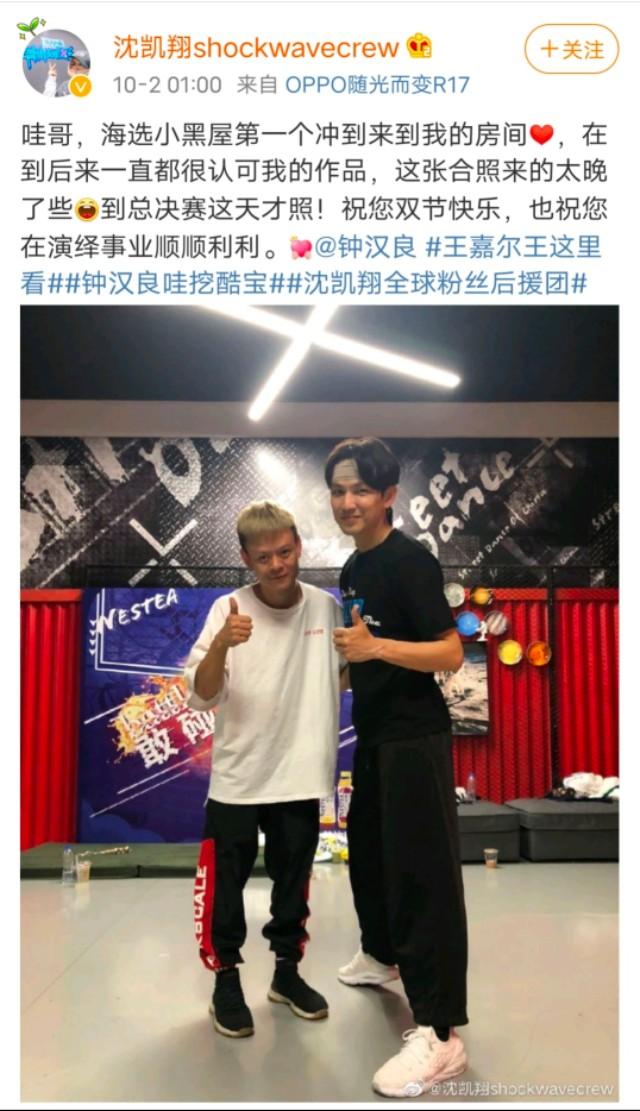Image resolution: width=640 pixels, height=1111 pixels.
Task: Open the @钟汉良 mention
Action: [x=366, y=246]
